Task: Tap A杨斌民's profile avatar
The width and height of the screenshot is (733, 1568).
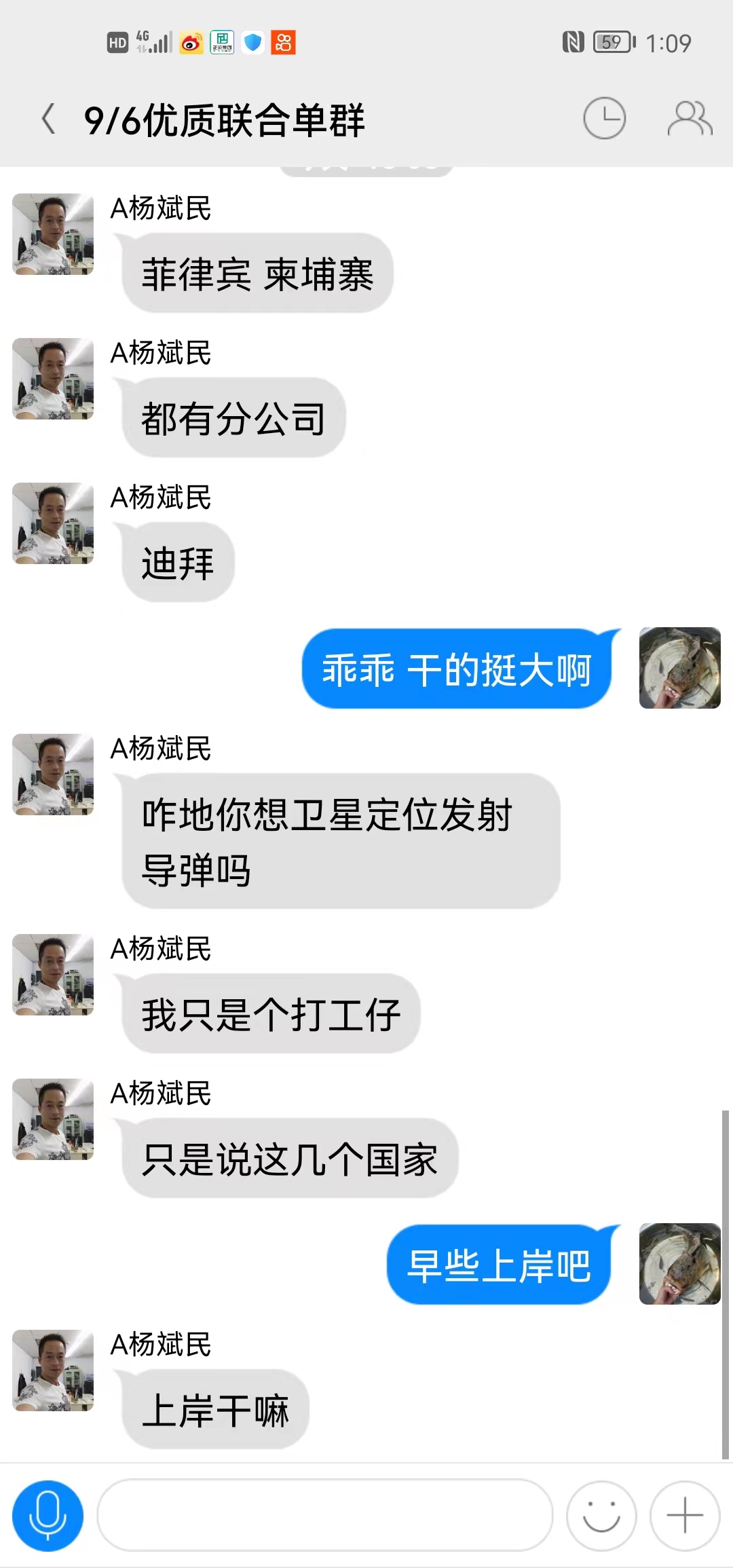Action: click(53, 234)
